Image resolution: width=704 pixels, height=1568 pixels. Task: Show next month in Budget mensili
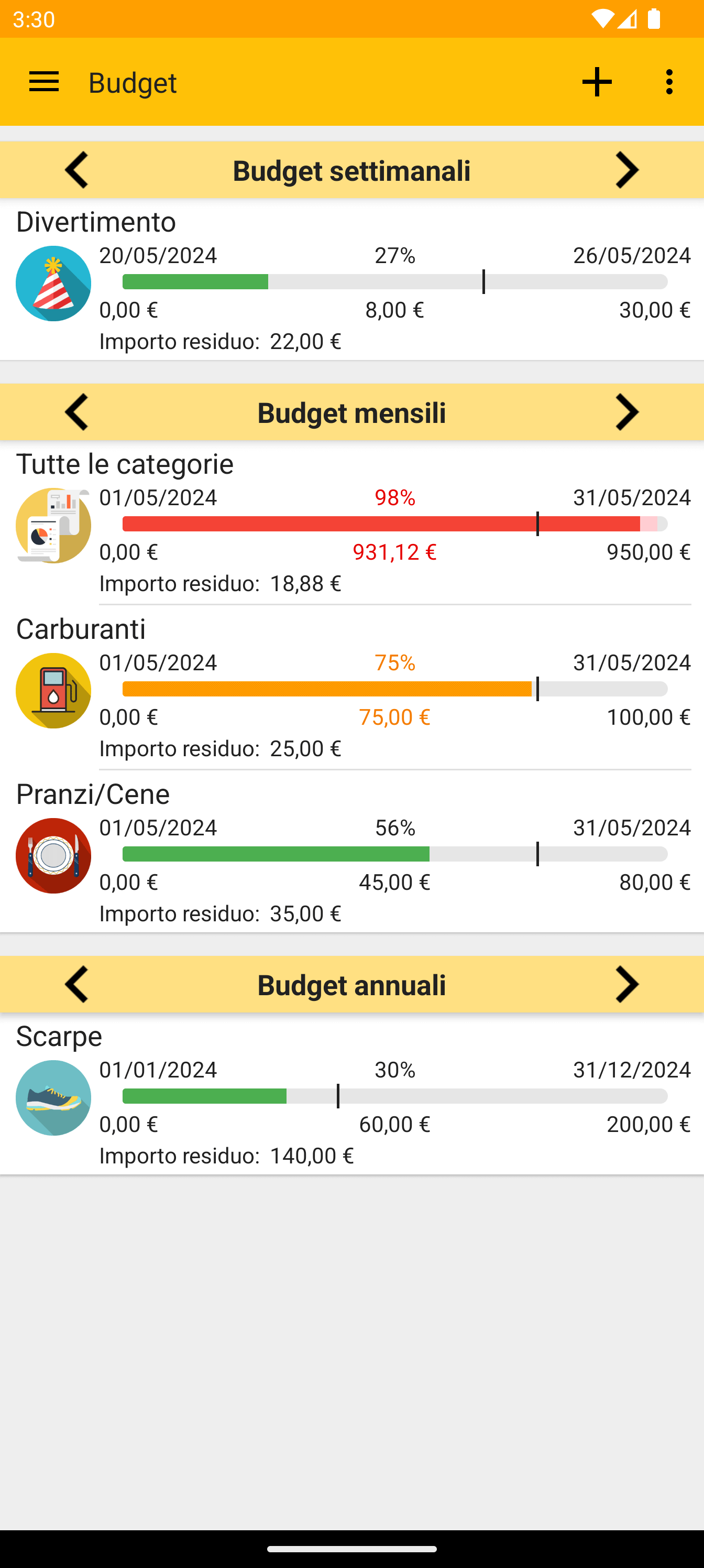click(626, 412)
